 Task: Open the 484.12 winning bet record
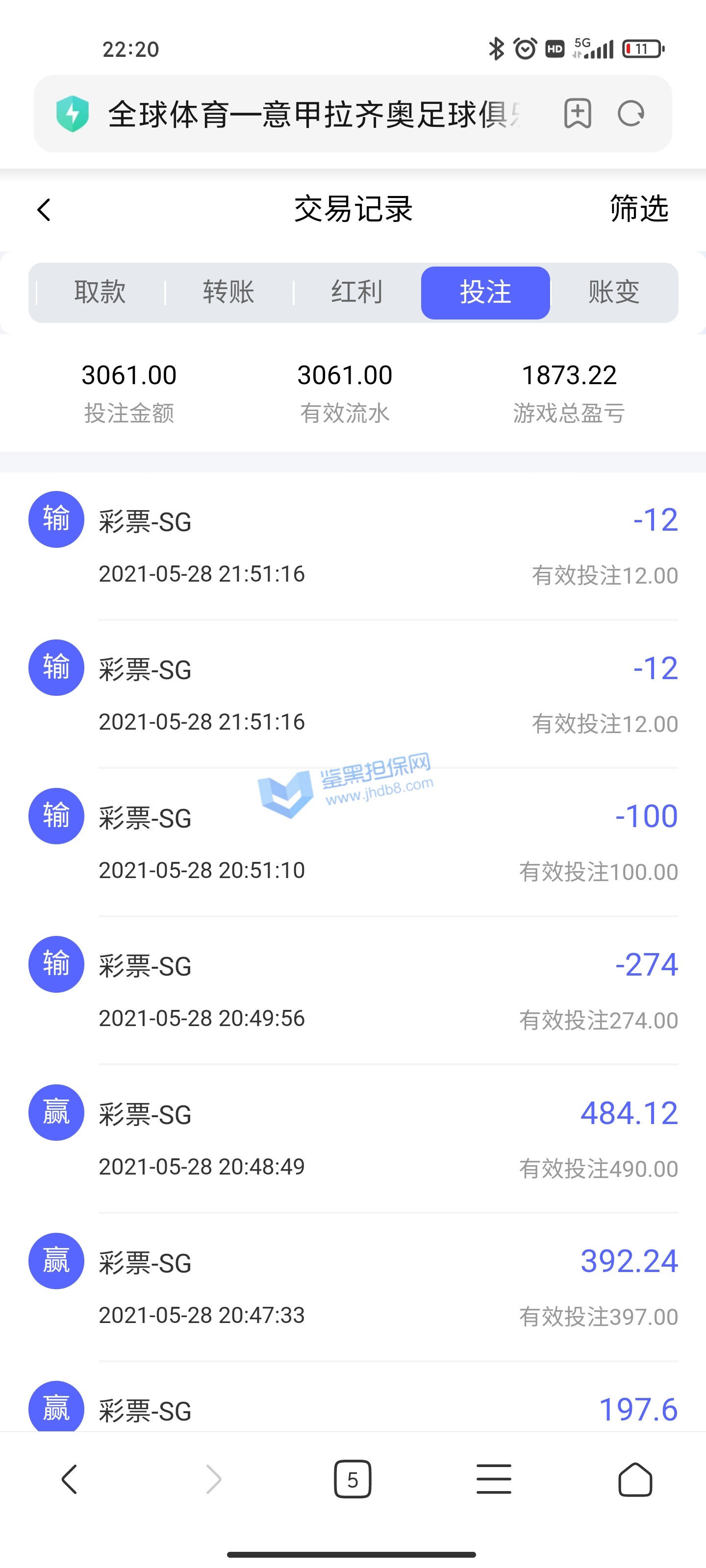[x=353, y=1139]
